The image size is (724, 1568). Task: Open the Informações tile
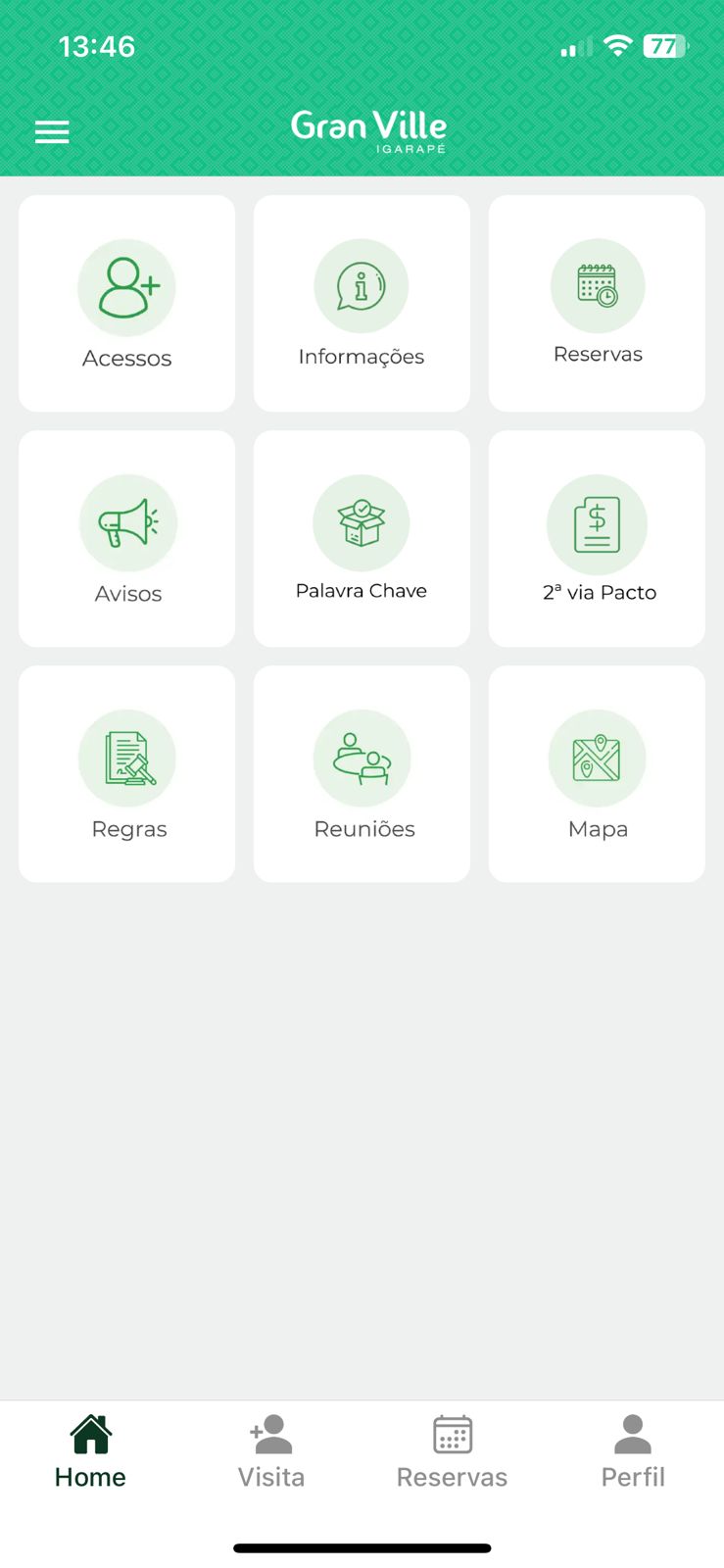tap(362, 304)
